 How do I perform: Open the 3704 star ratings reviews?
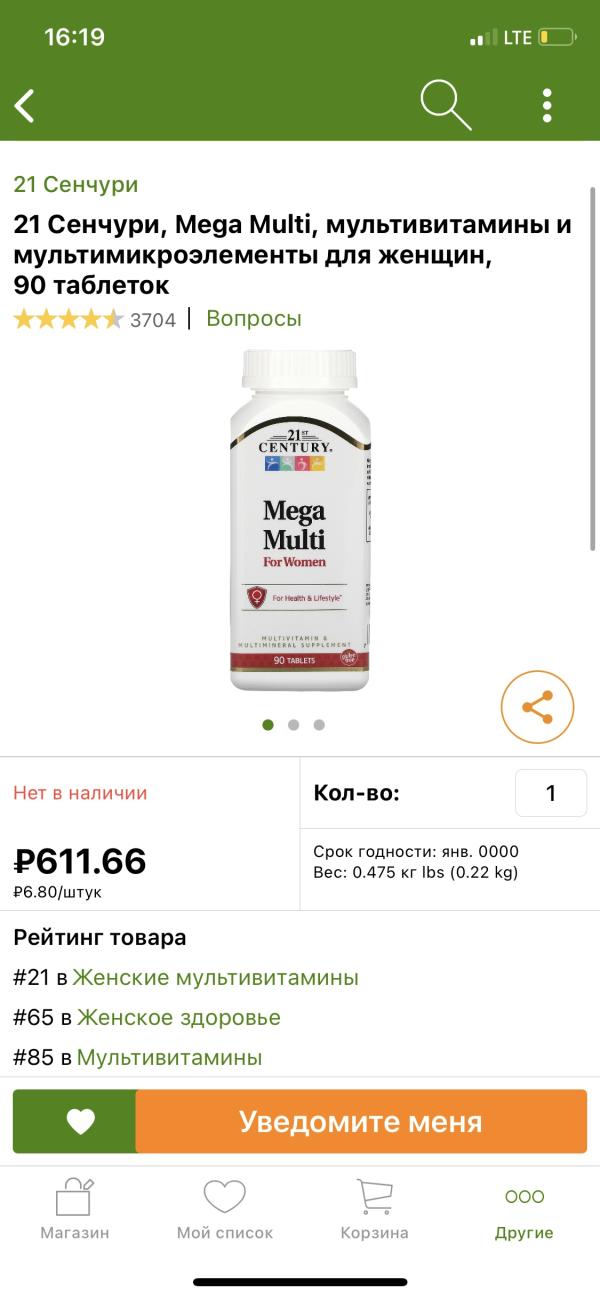click(95, 320)
